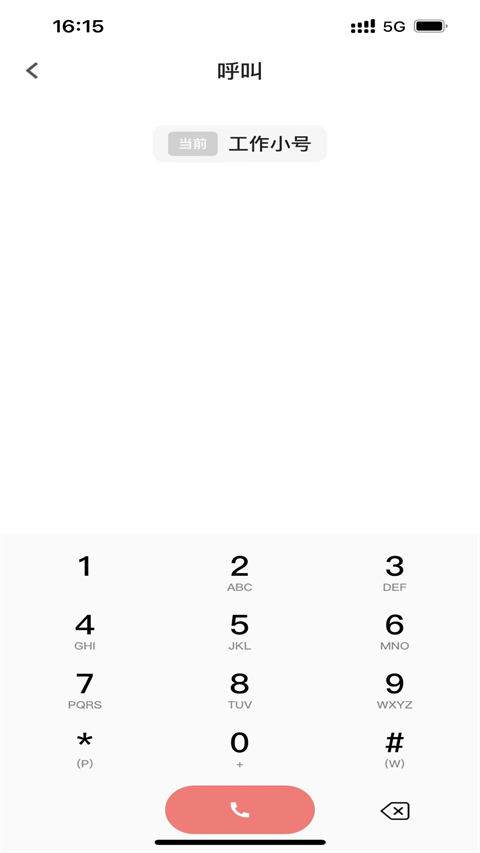Dial digit 4 (GHI)
Image resolution: width=480 pixels, height=853 pixels.
click(84, 632)
